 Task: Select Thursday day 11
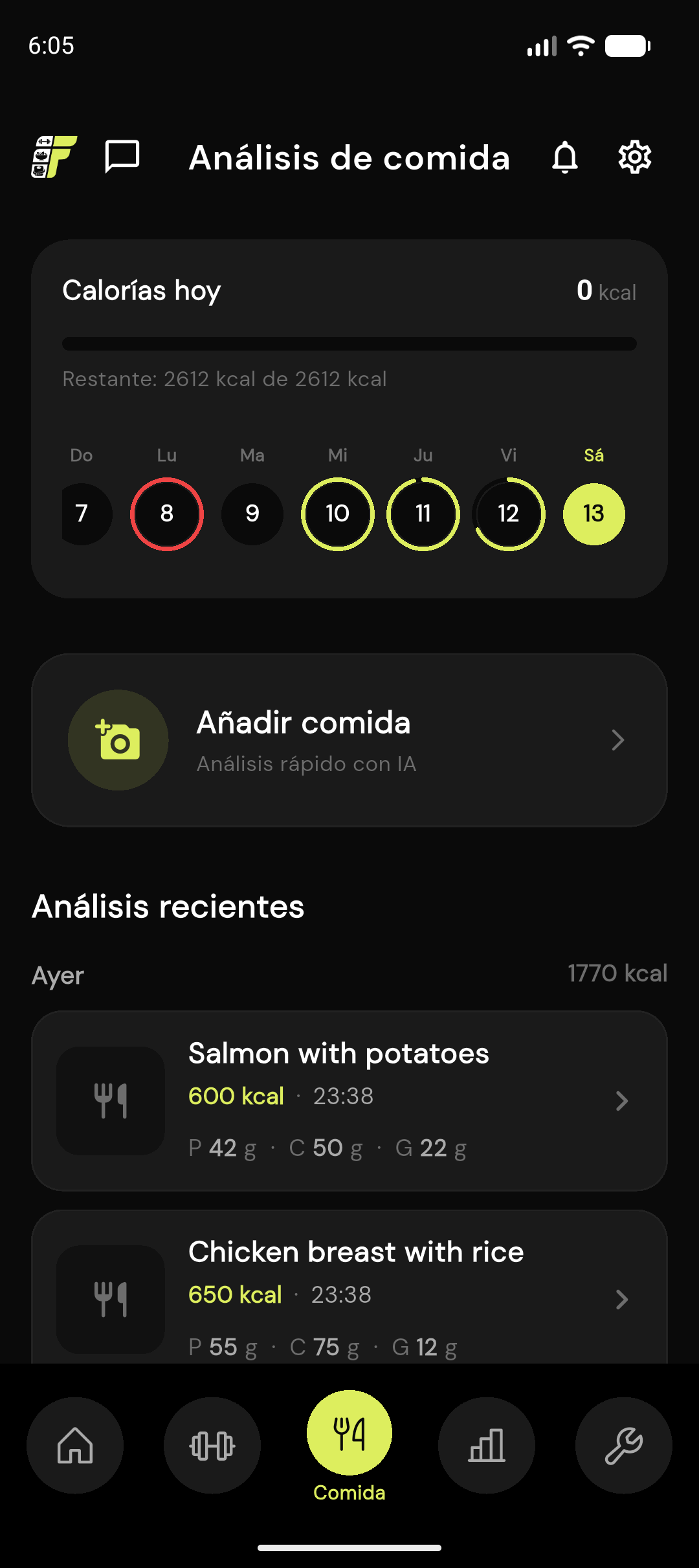point(423,514)
